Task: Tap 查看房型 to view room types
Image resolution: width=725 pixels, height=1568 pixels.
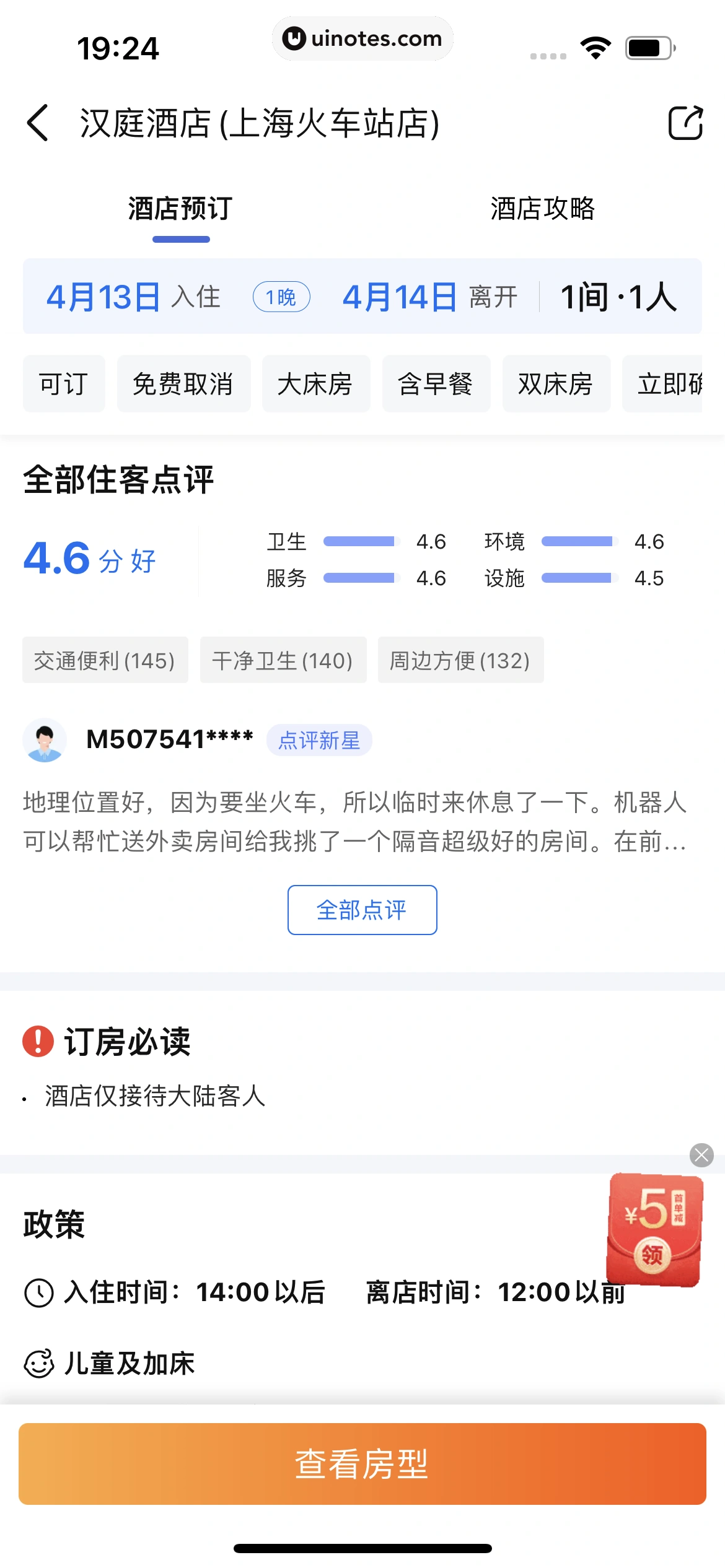Action: click(x=362, y=1464)
